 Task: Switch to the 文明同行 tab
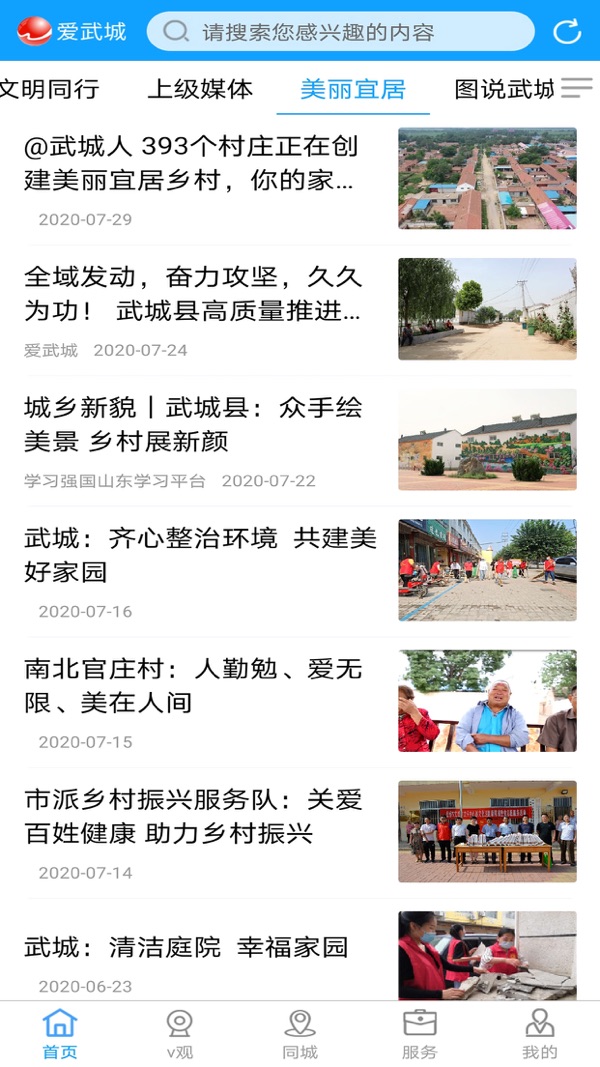pos(48,89)
